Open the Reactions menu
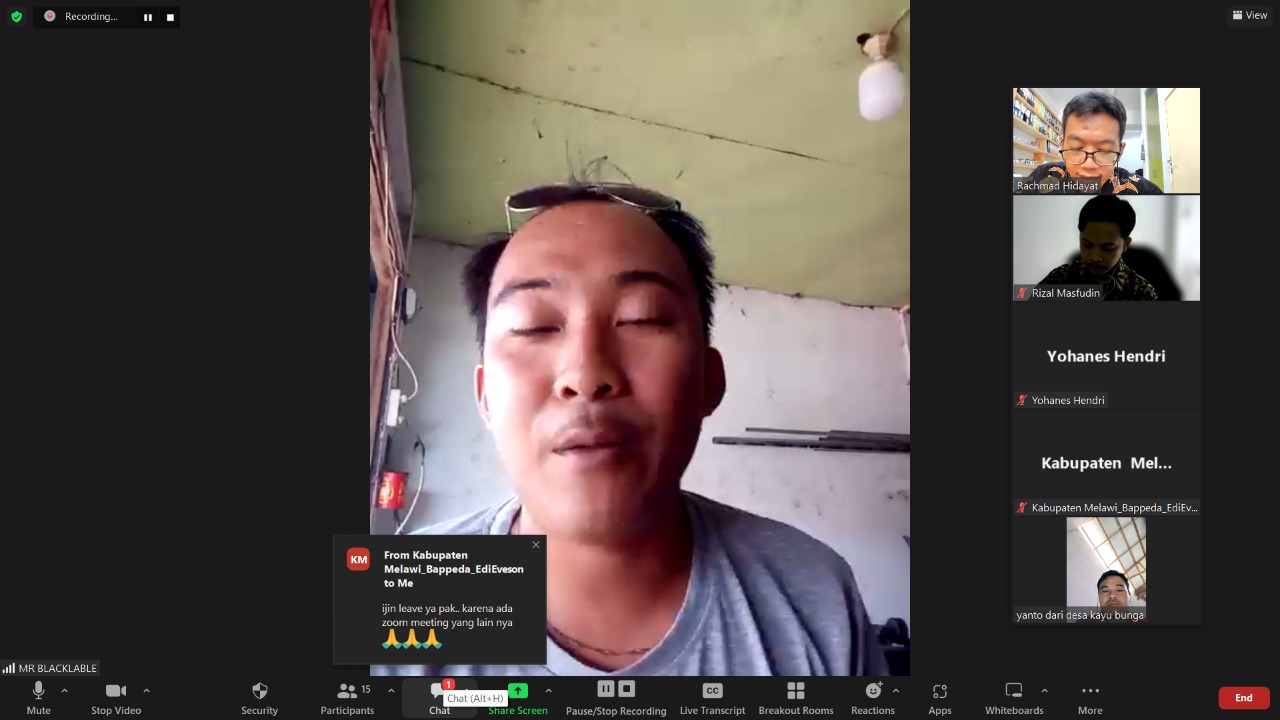The width and height of the screenshot is (1280, 720). tap(873, 697)
